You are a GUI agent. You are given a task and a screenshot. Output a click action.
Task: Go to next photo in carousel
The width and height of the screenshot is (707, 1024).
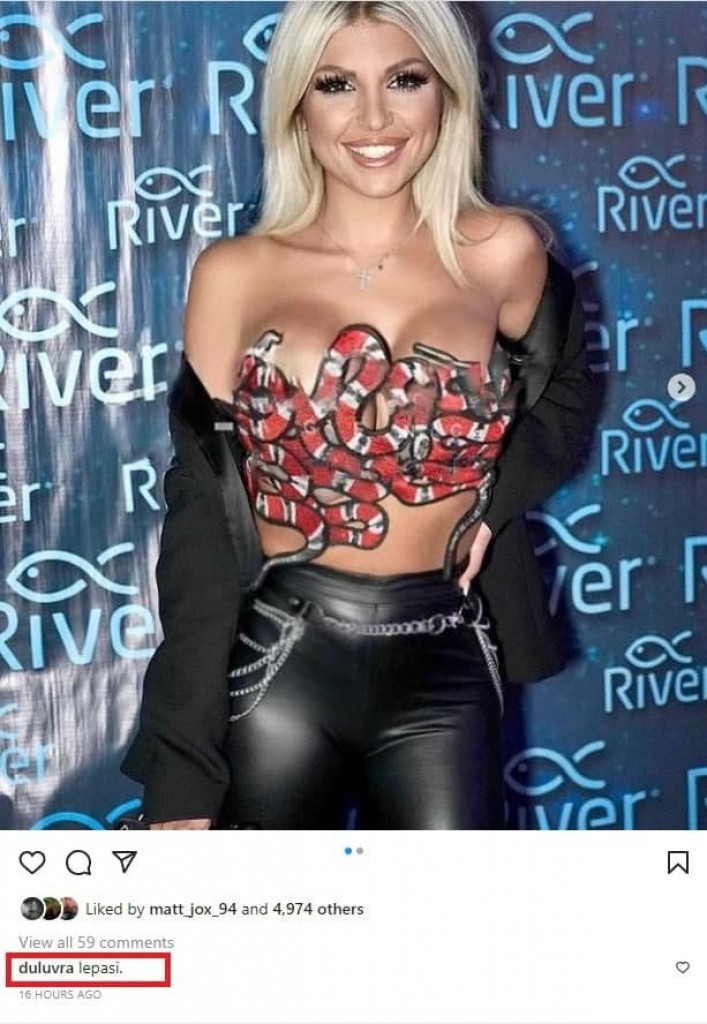pyautogui.click(x=681, y=388)
